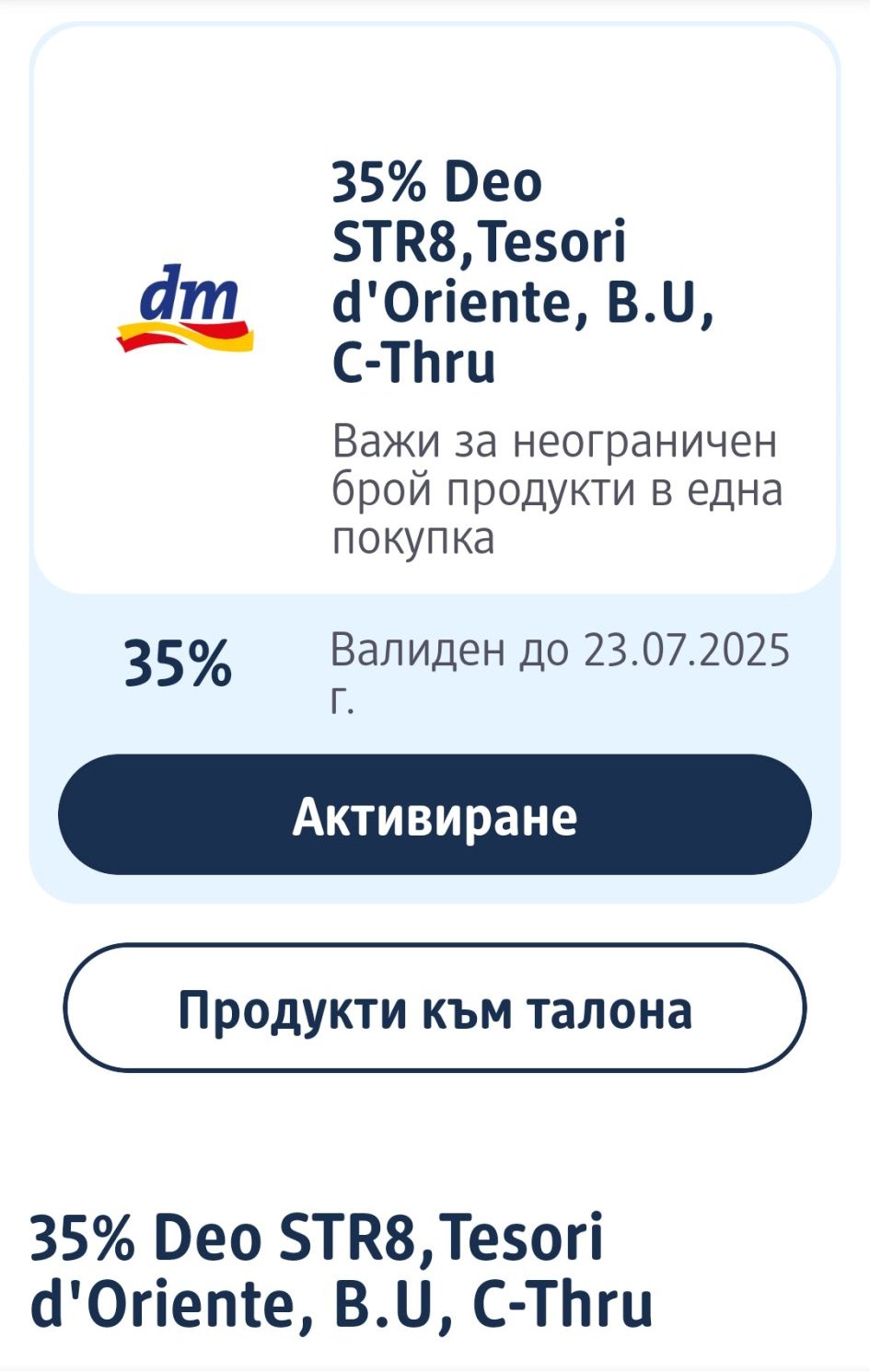Activate the 35% Deo coupon

435,815
